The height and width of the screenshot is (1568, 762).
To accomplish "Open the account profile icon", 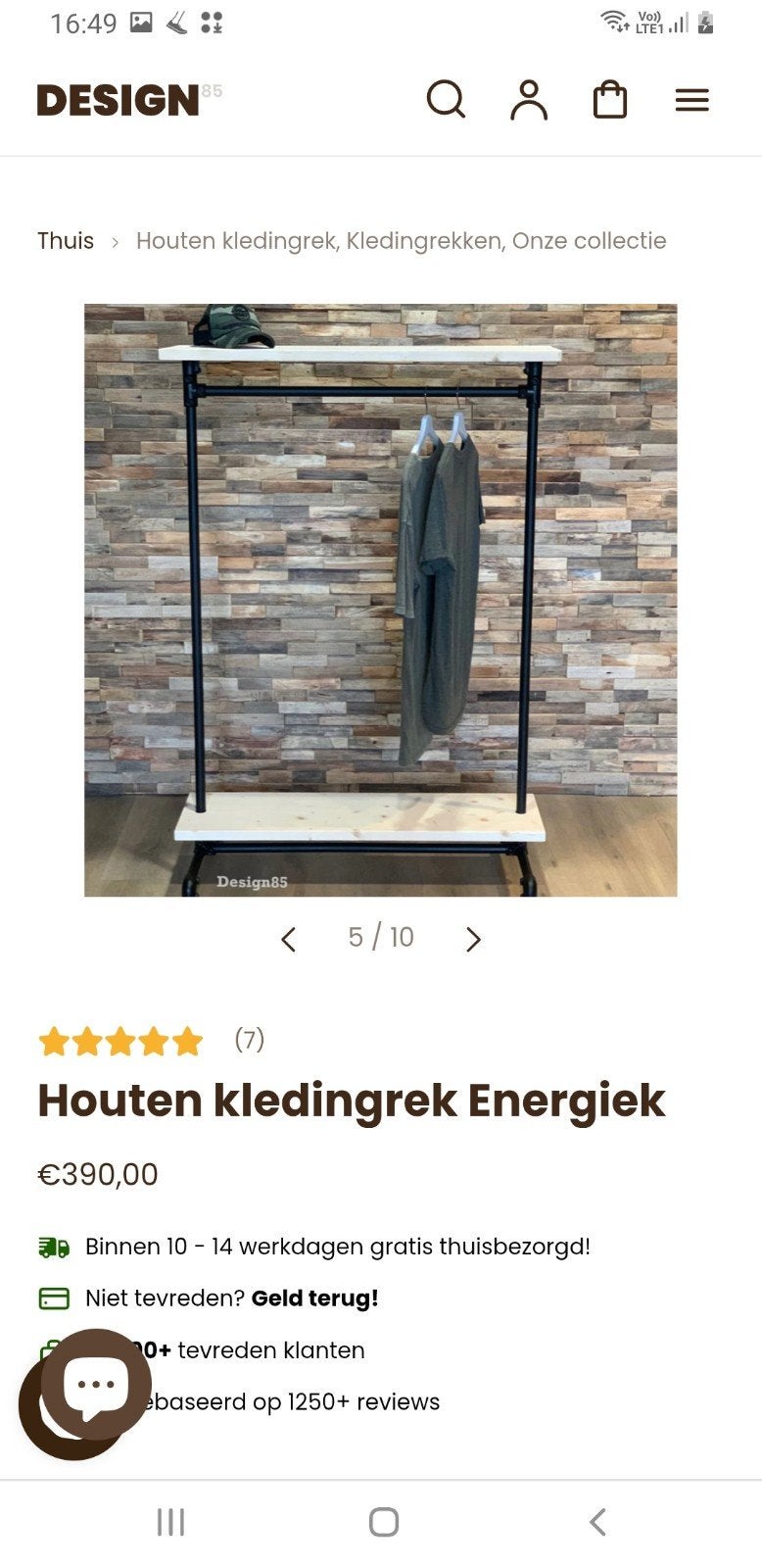I will [529, 100].
